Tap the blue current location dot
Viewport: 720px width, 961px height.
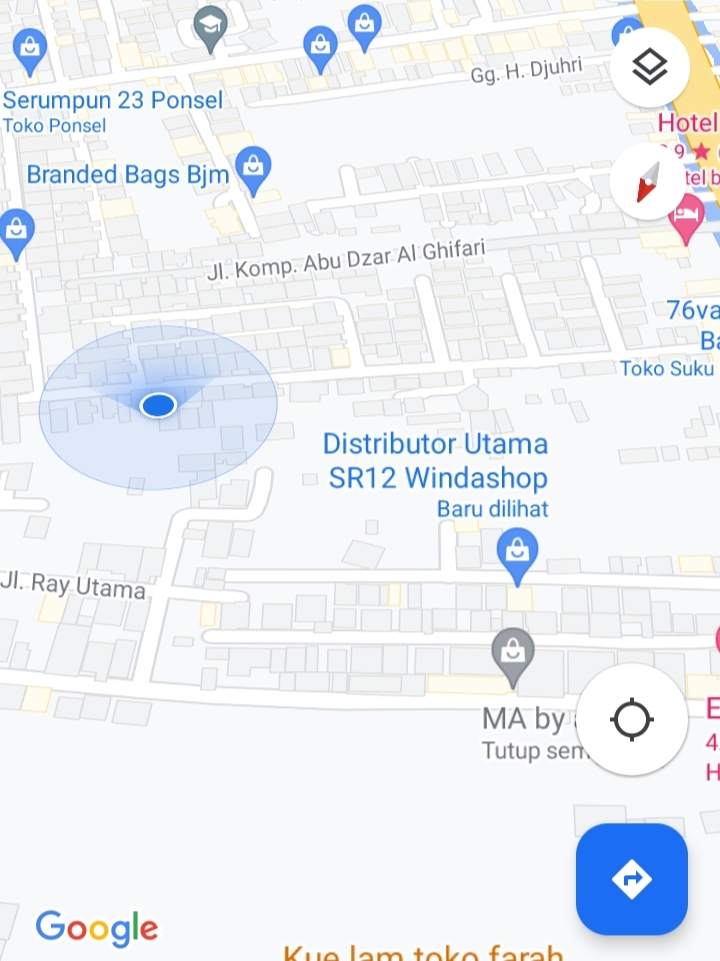coord(158,405)
